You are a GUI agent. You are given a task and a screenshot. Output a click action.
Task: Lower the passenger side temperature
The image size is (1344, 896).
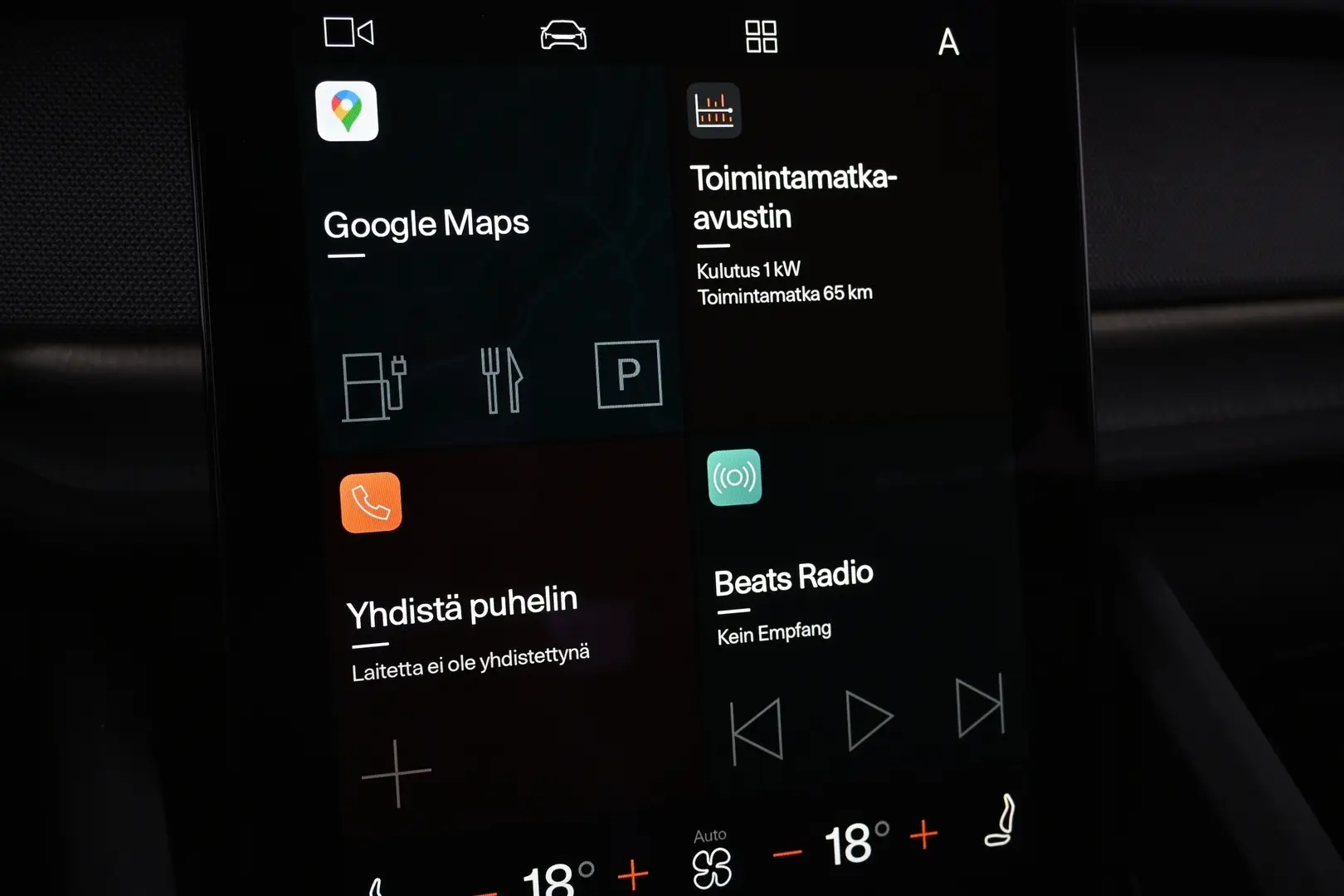pos(787,853)
